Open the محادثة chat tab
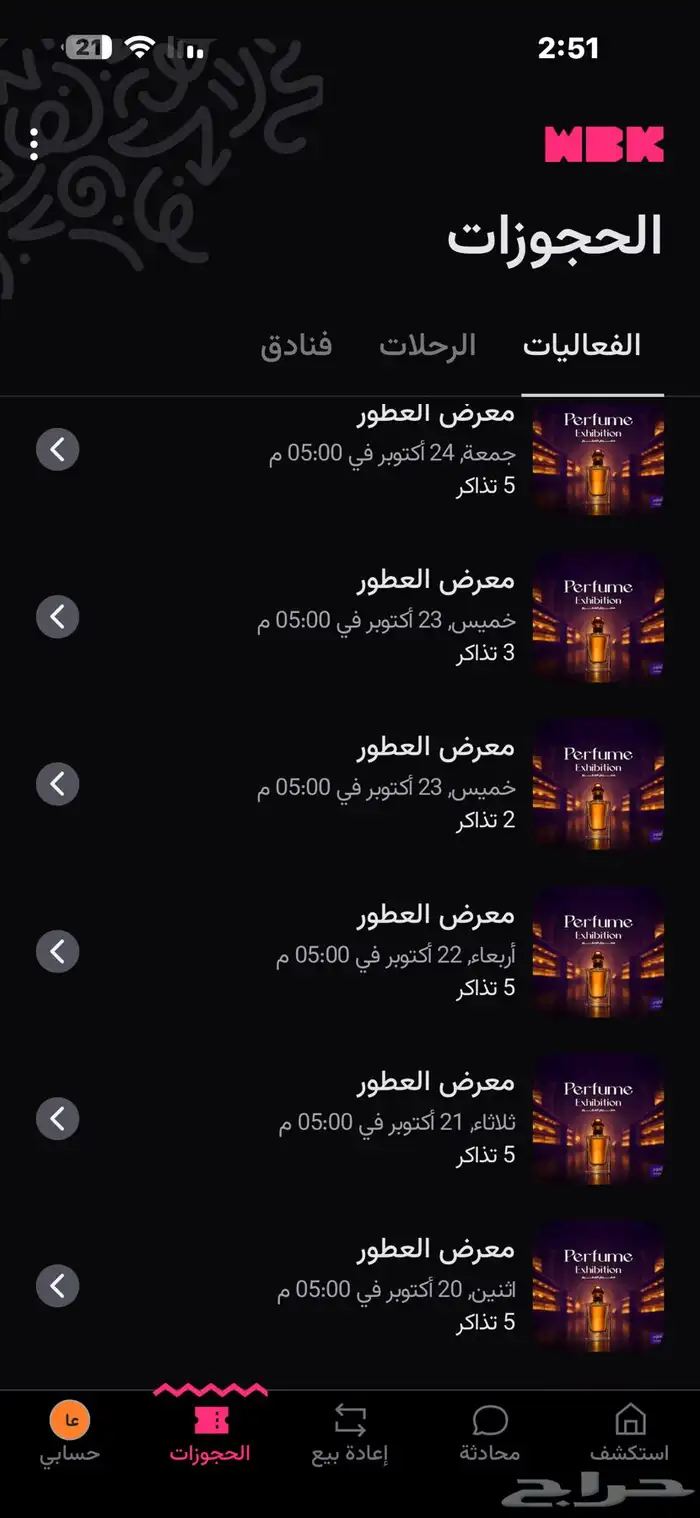700x1518 pixels. pos(490,1432)
